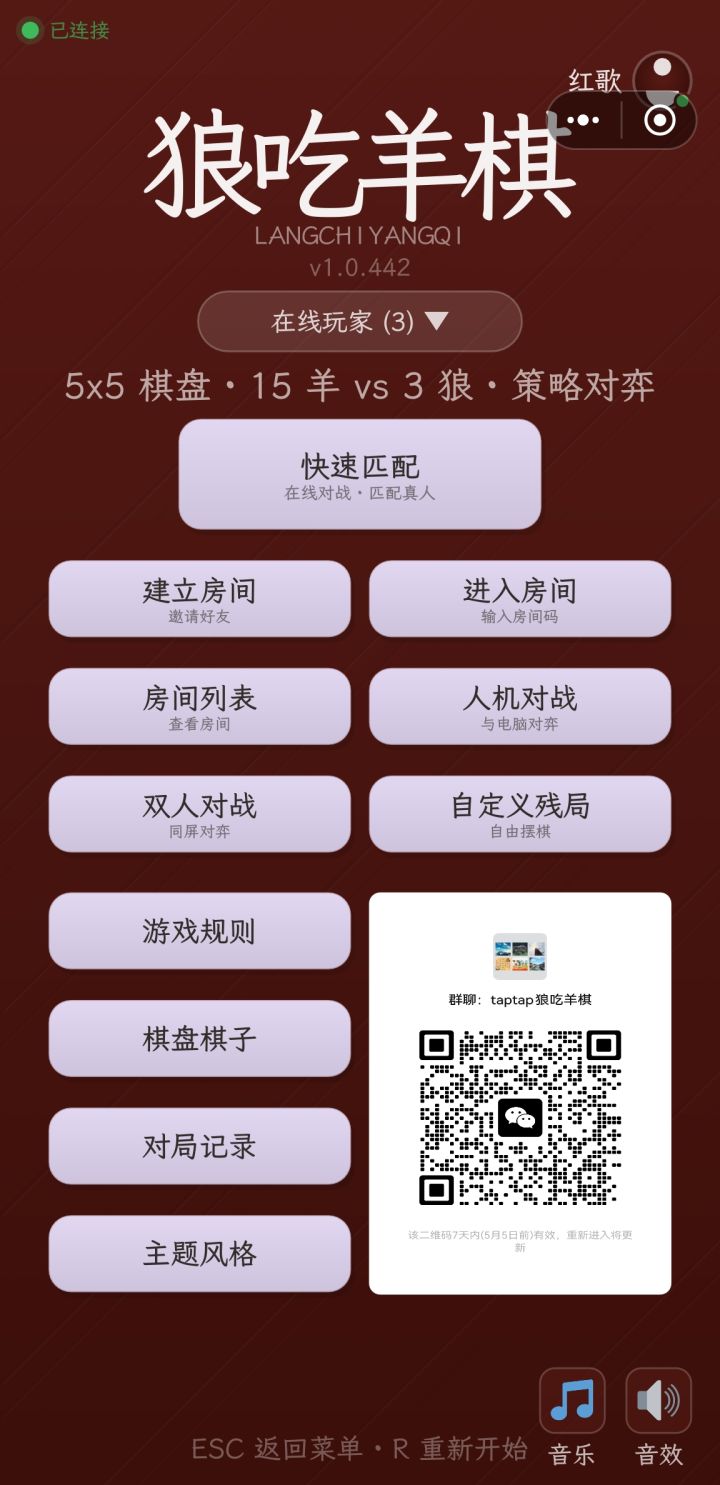Enter a room code with 进入房间
720x1485 pixels.
[x=519, y=598]
